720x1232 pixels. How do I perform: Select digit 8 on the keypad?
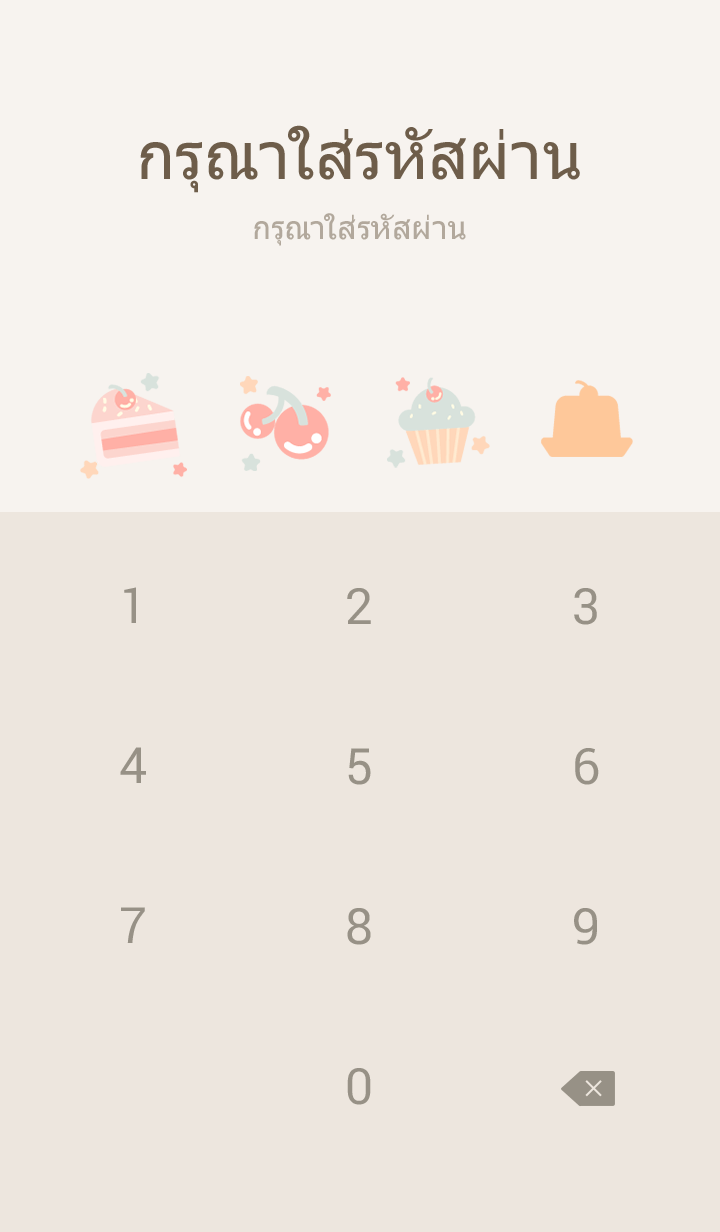[x=359, y=927]
